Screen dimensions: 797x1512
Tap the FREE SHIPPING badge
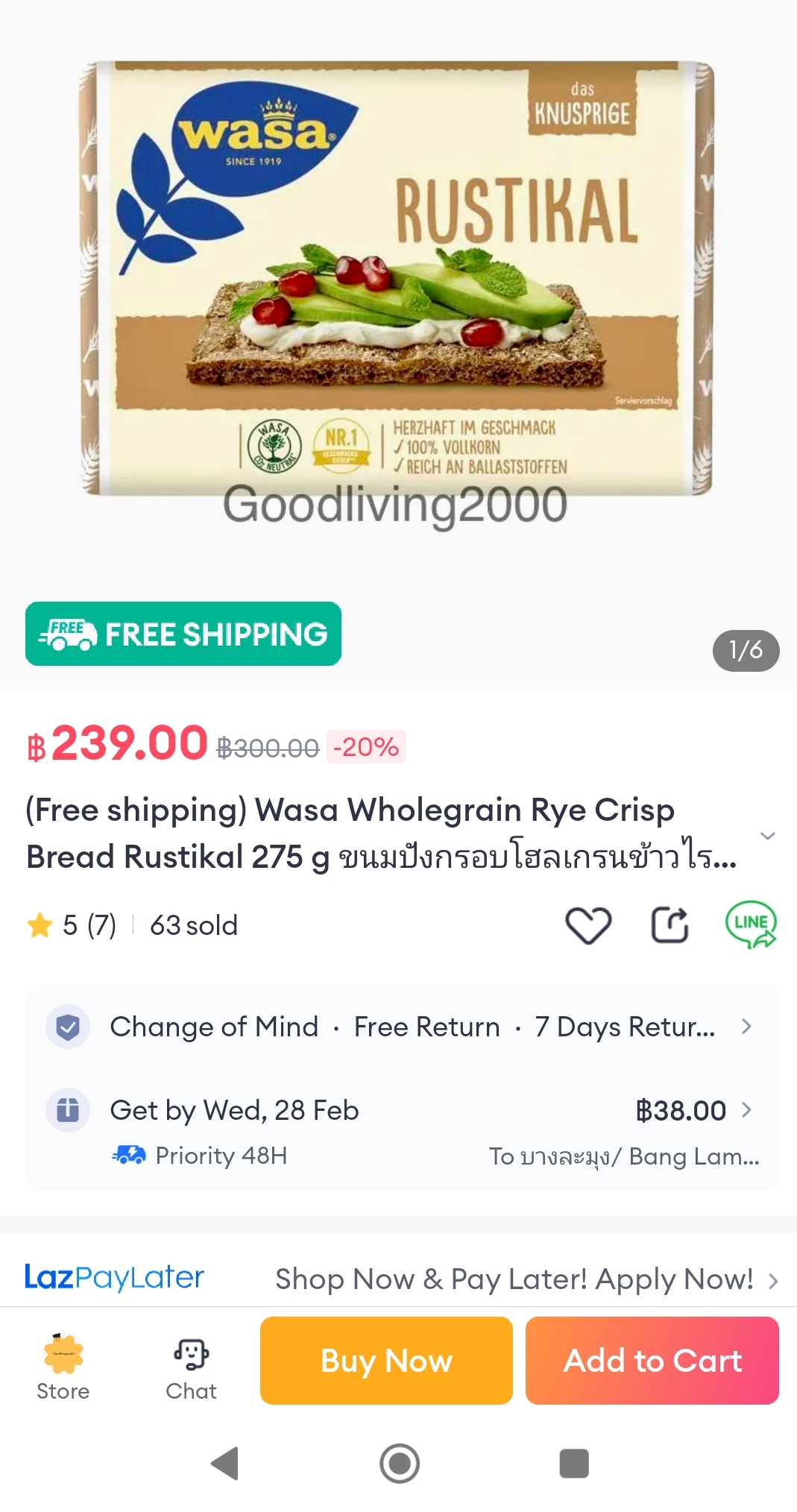click(x=183, y=634)
